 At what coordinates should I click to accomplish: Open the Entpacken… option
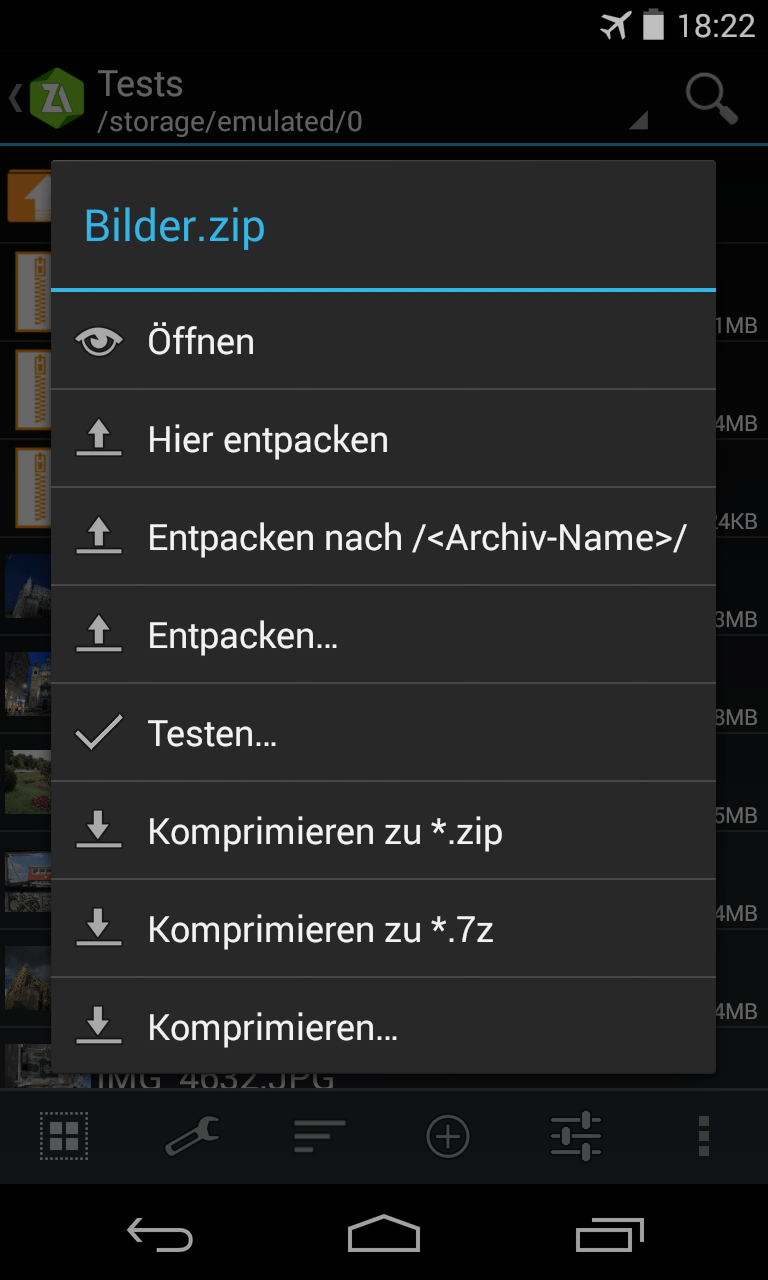pos(383,635)
